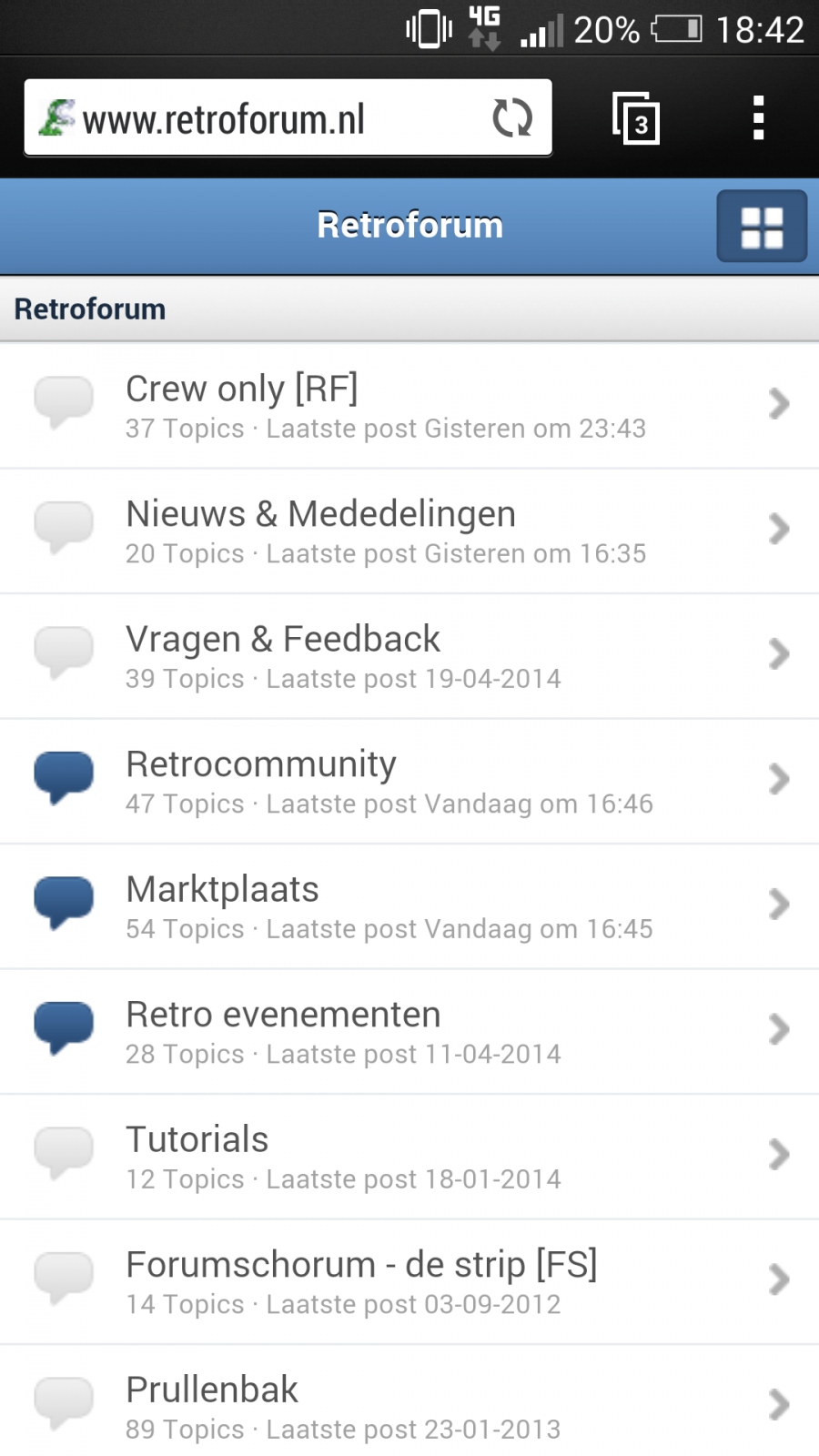
Task: Open the Retrocommunity forum
Action: coord(409,782)
